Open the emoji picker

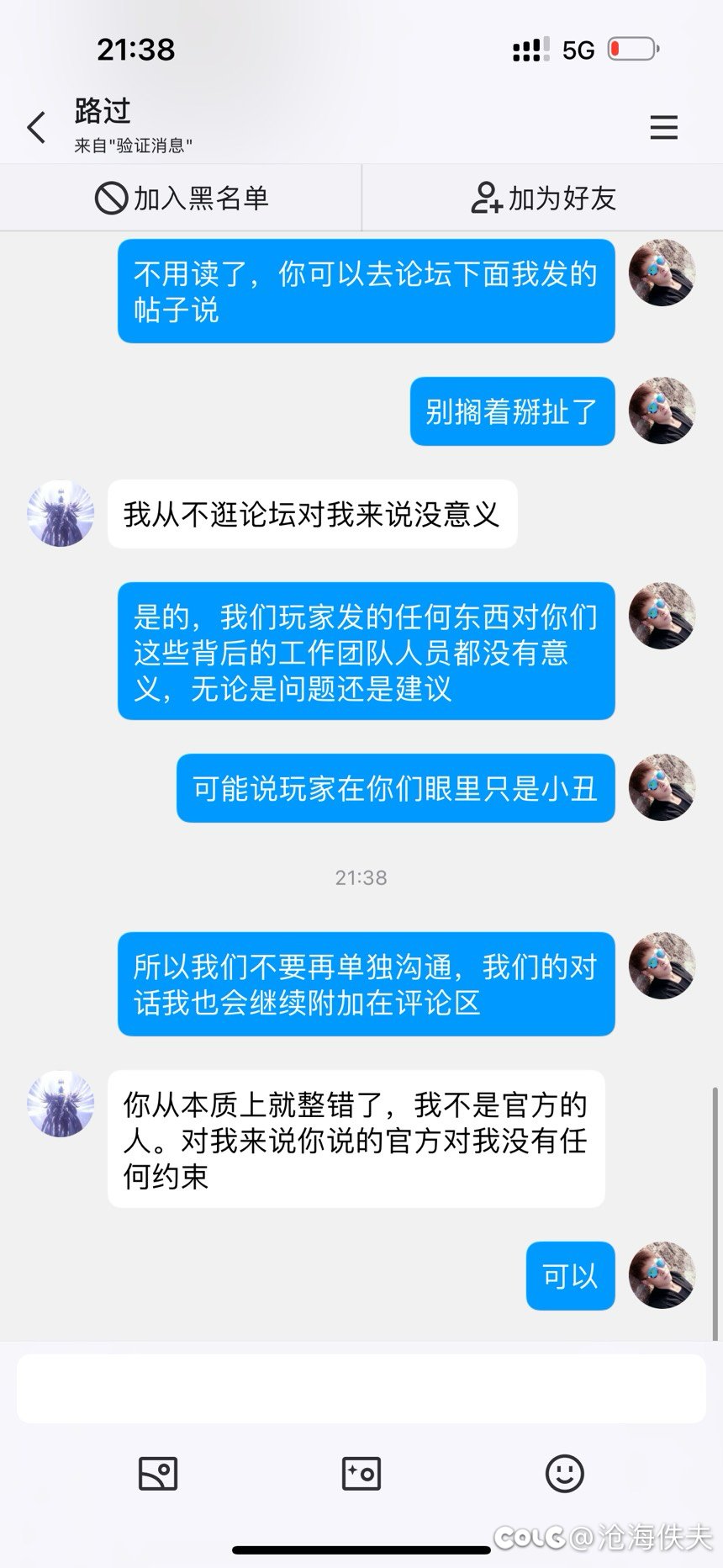click(x=564, y=1474)
